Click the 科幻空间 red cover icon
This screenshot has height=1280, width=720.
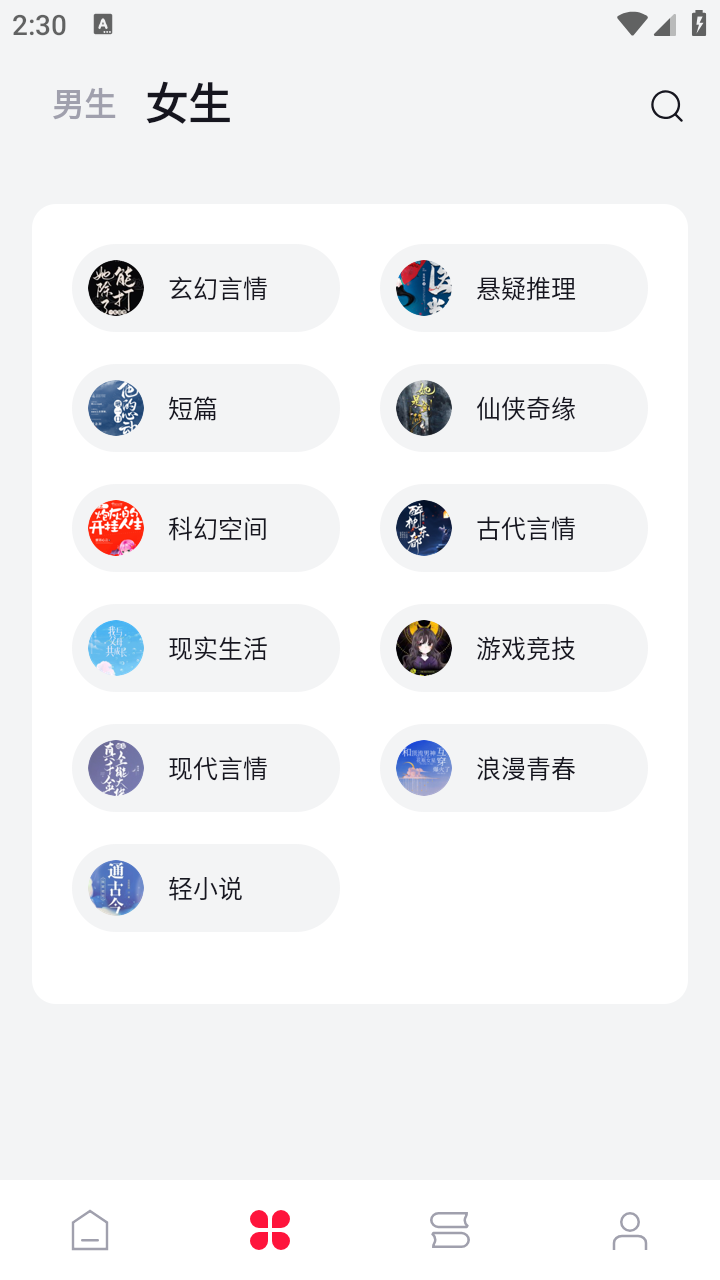pyautogui.click(x=114, y=528)
